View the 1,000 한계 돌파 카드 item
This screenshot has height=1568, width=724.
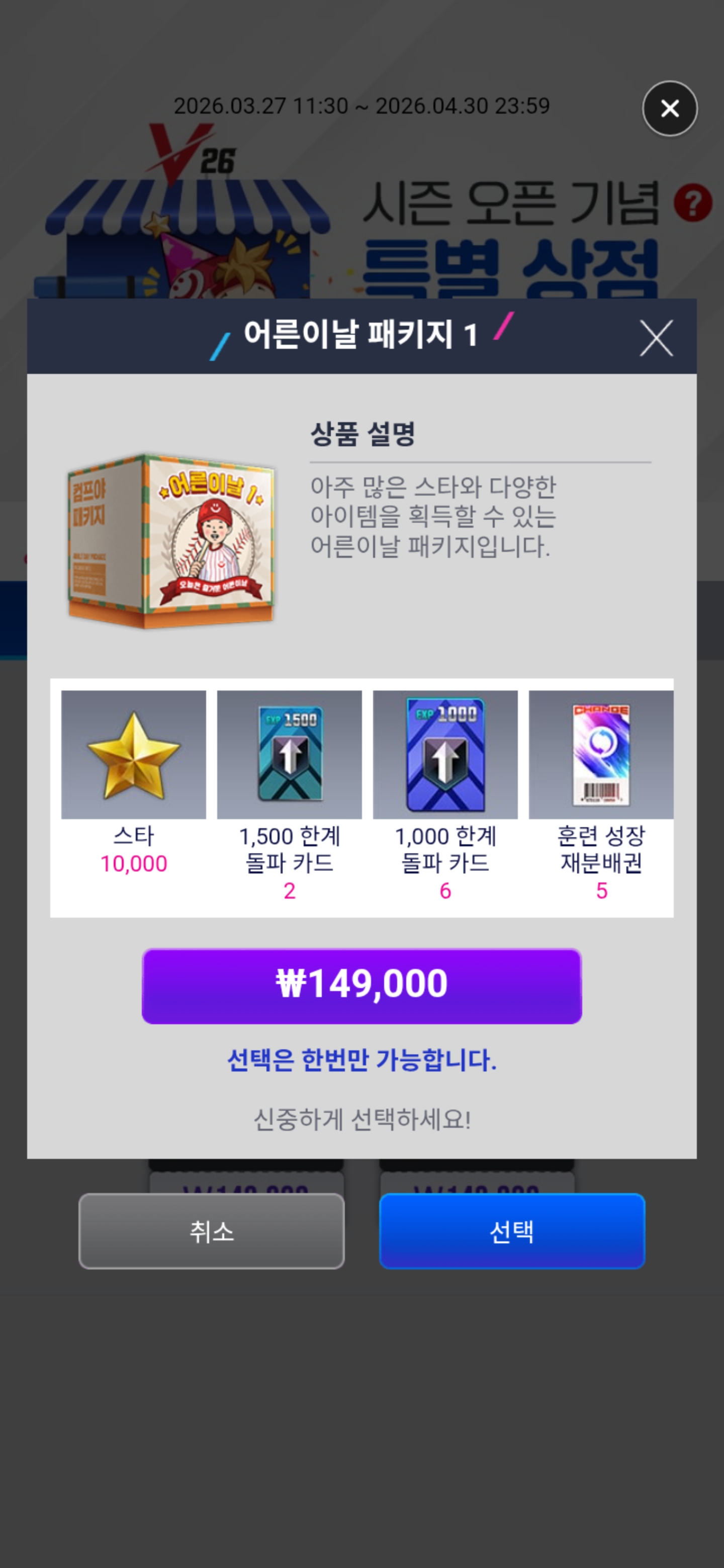coord(445,755)
